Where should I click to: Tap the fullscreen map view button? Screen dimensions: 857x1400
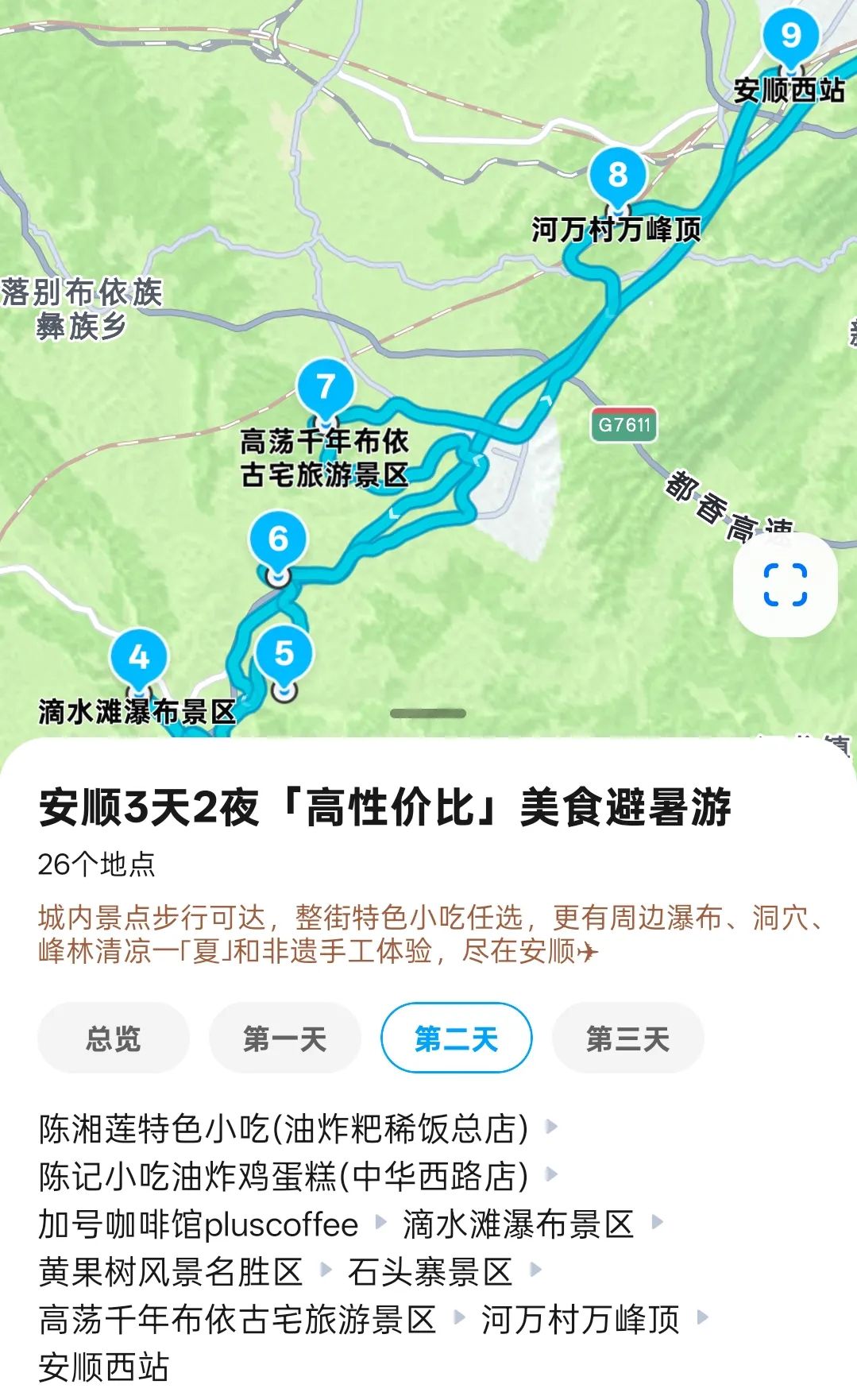785,585
